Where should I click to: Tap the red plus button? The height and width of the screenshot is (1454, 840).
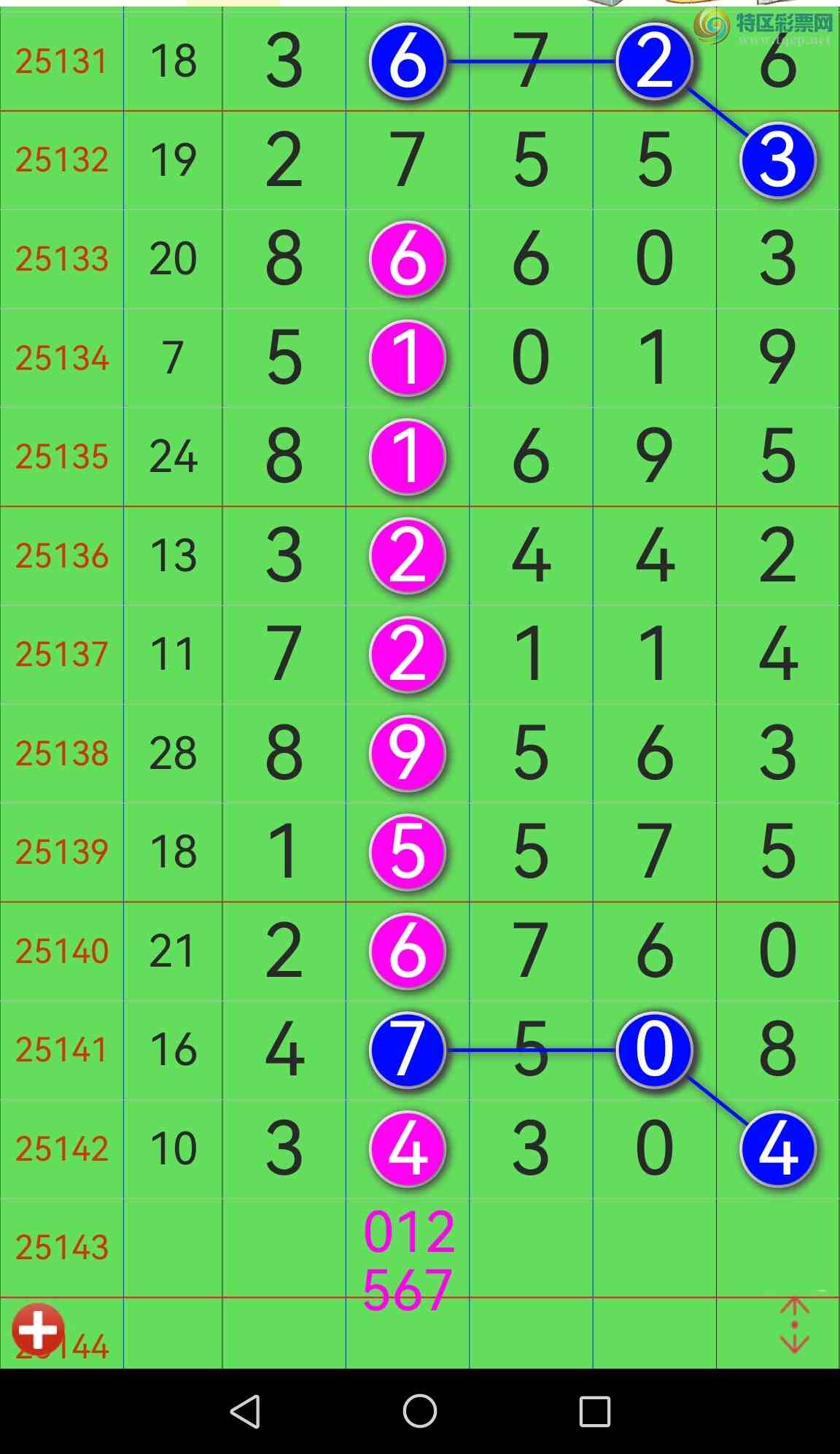click(x=38, y=1329)
